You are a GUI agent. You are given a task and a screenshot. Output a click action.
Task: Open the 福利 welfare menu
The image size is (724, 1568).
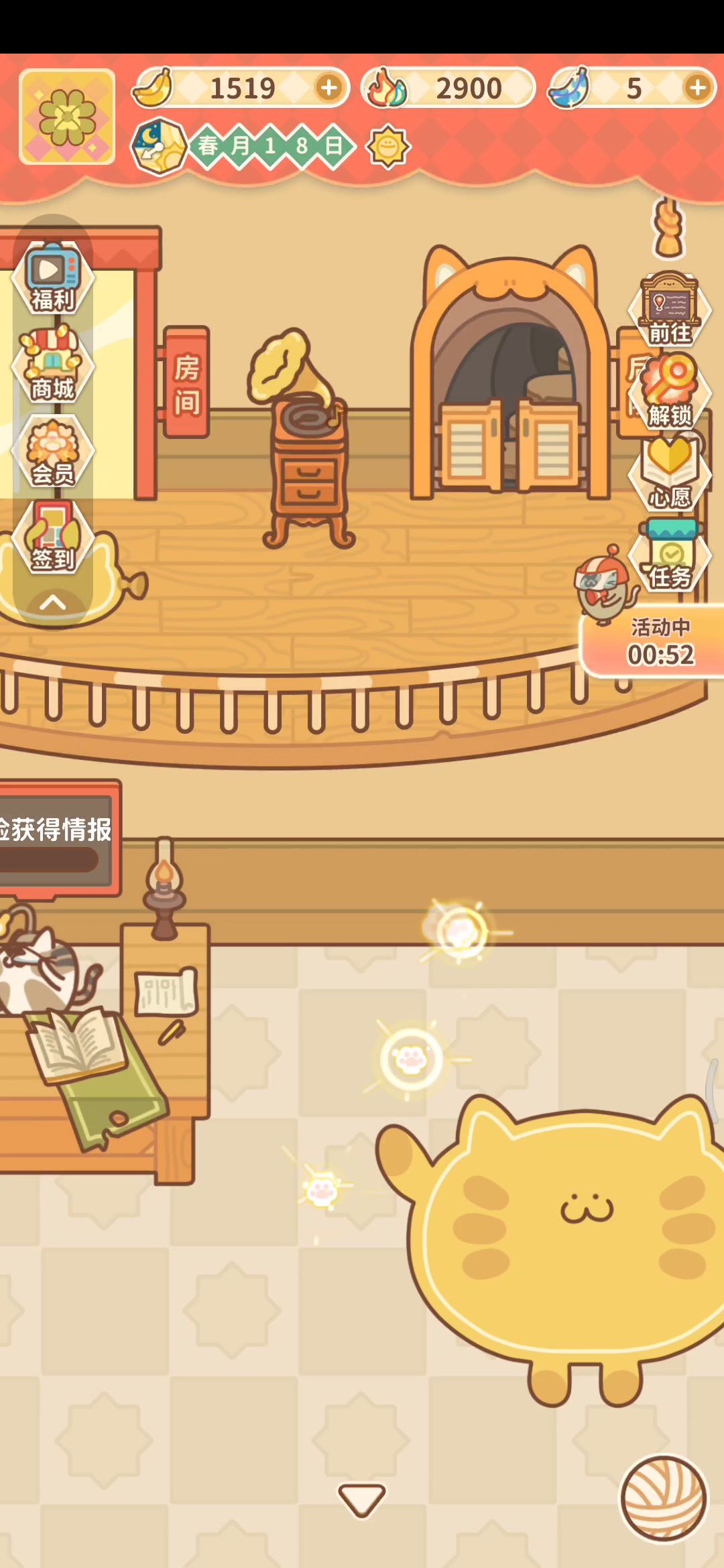52,279
